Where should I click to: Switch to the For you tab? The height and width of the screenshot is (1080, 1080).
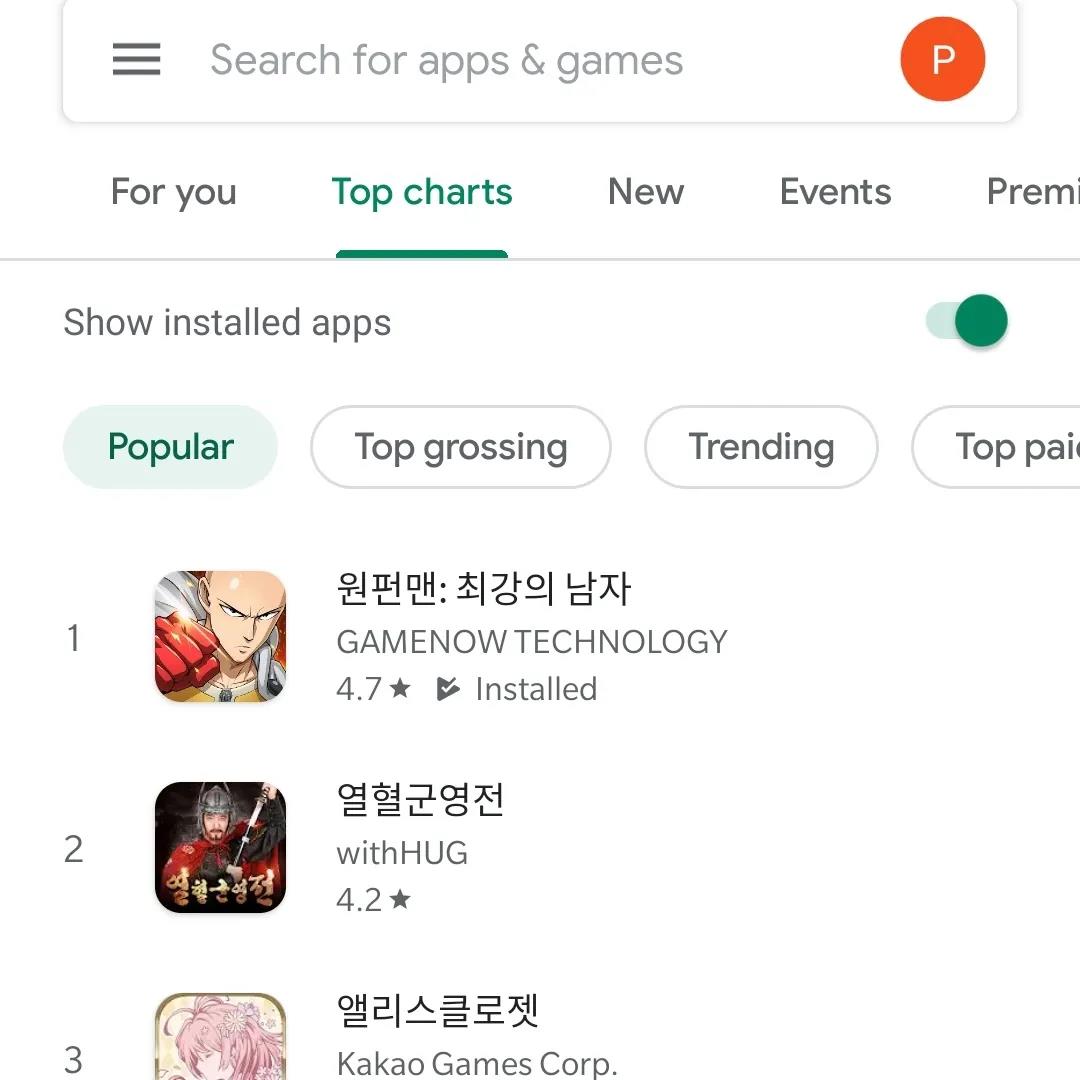coord(174,192)
